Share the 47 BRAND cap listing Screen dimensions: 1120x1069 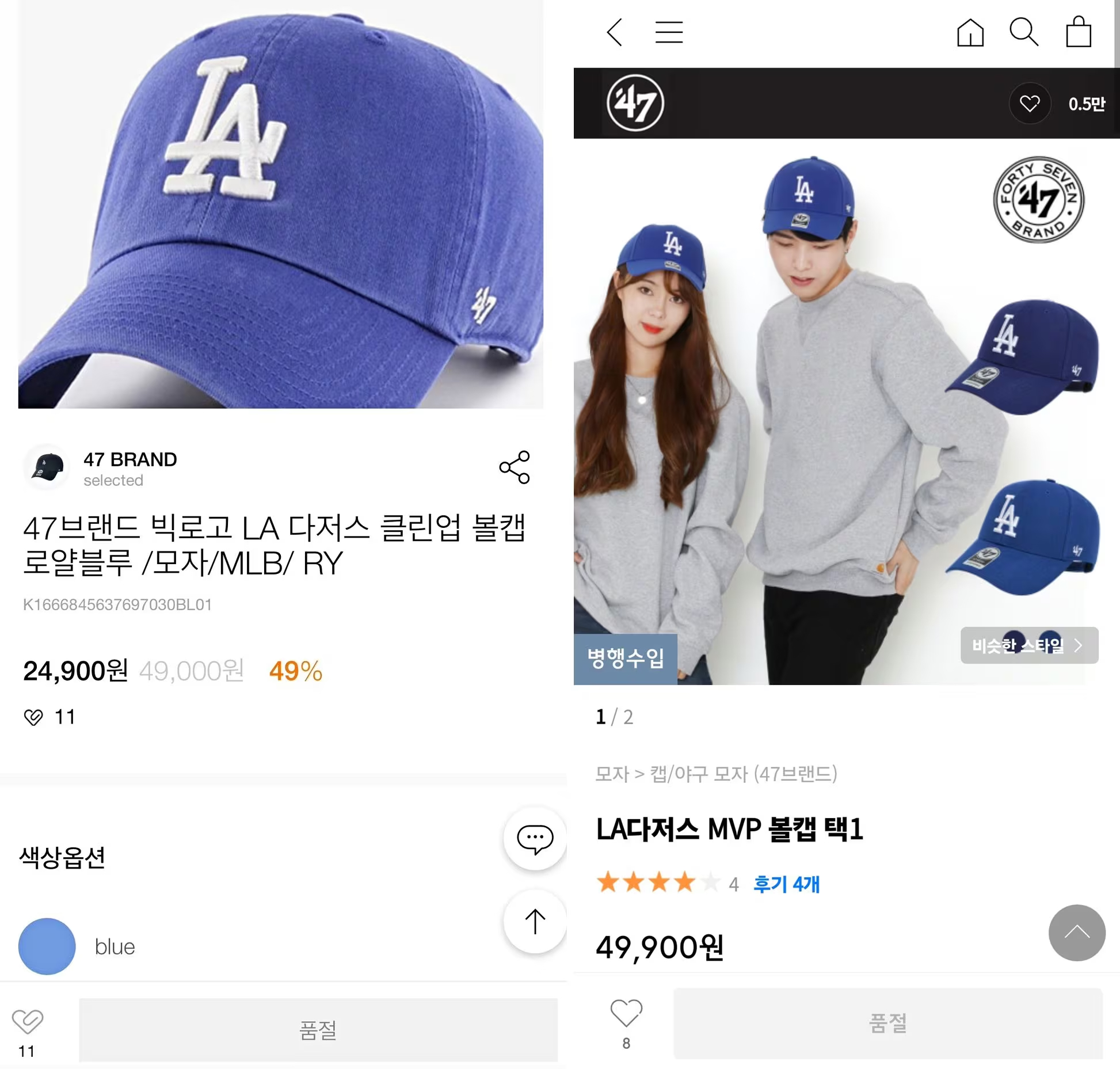coord(514,467)
